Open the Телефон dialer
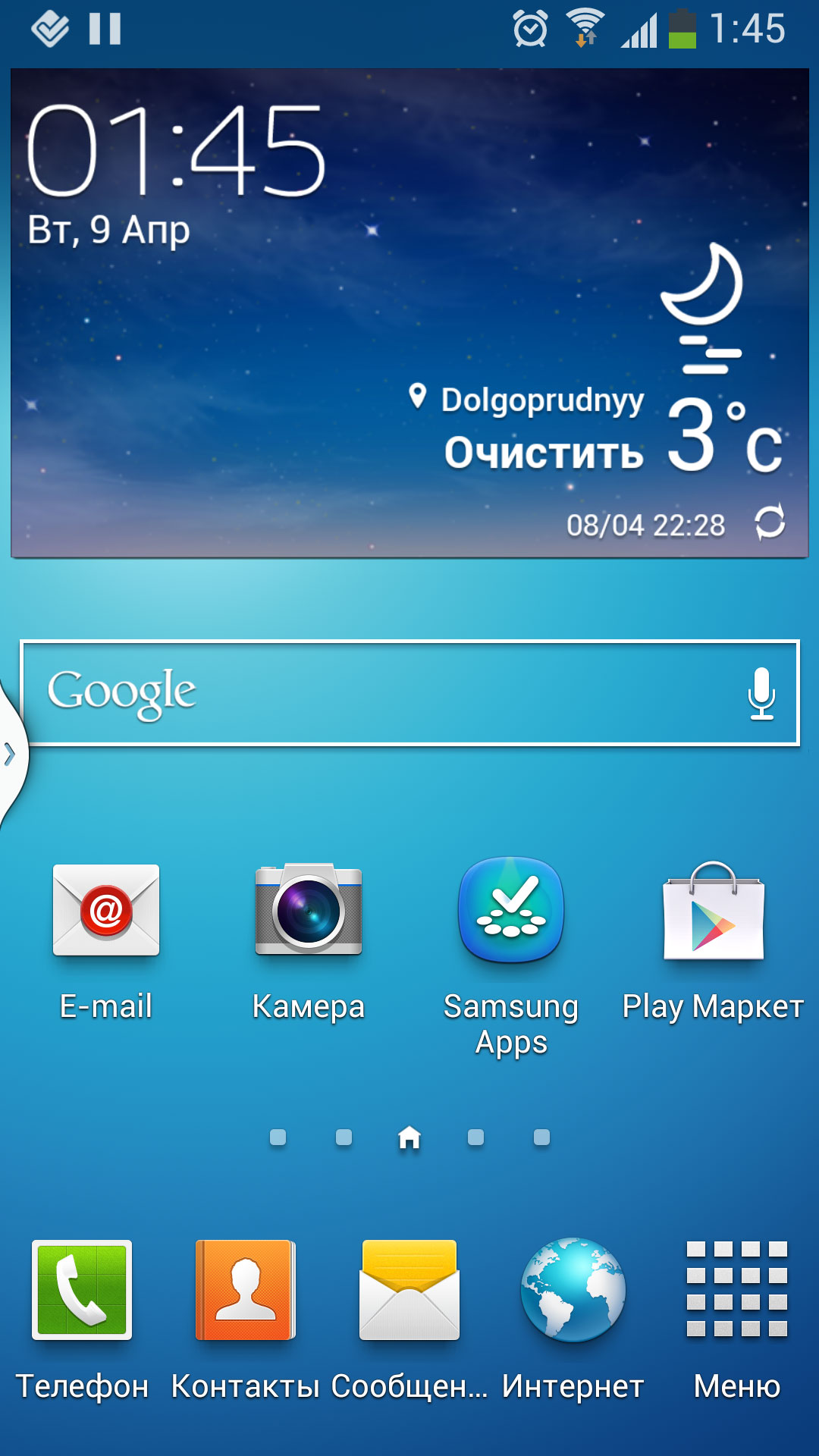 [x=82, y=1321]
